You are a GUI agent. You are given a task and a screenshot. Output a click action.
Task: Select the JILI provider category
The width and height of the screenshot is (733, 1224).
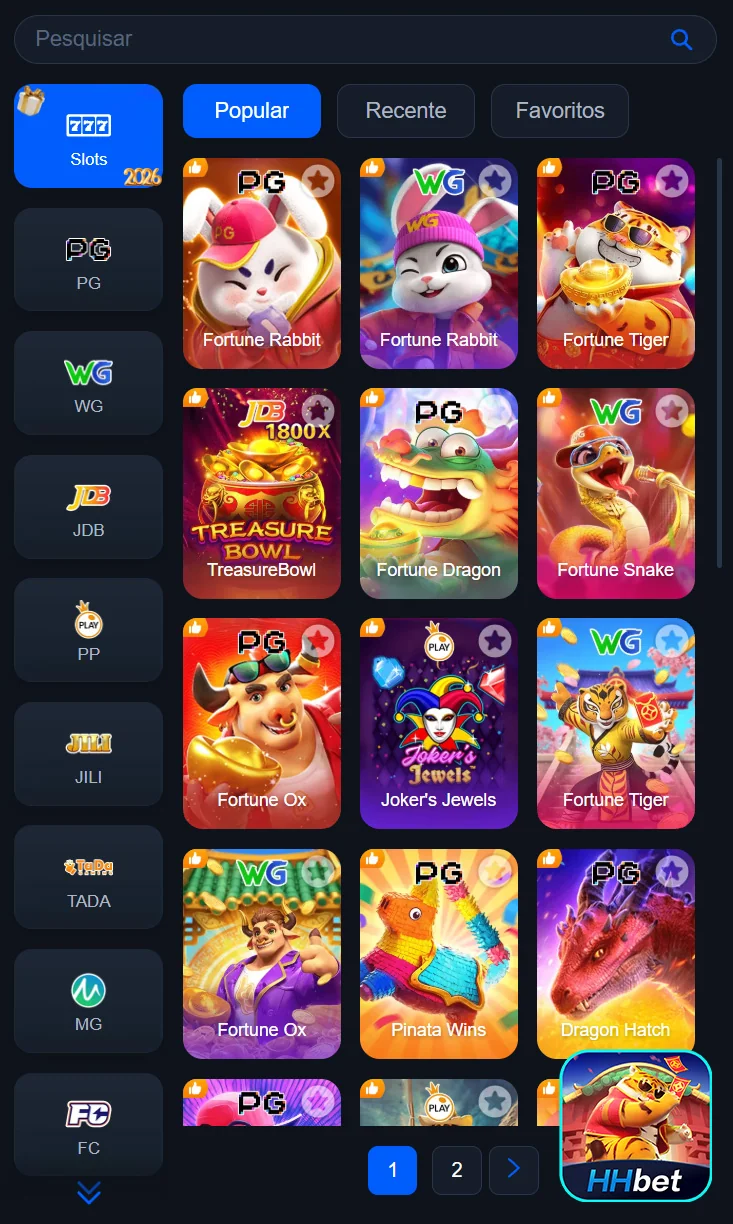coord(88,754)
